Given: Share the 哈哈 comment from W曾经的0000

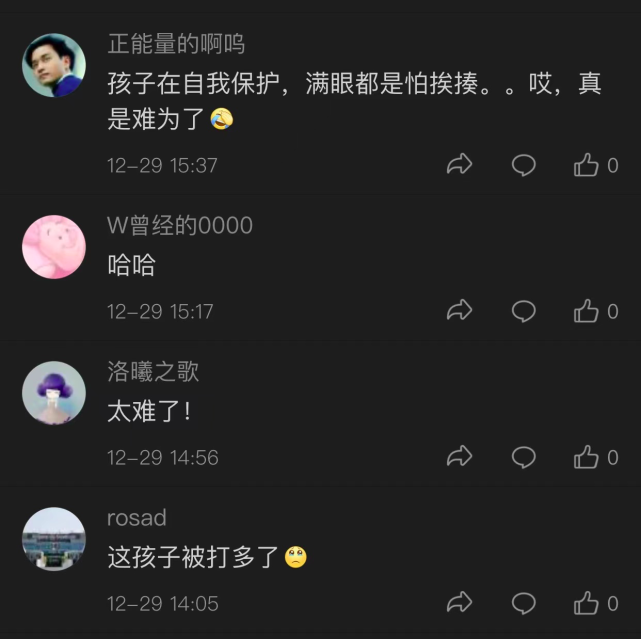Looking at the screenshot, I should click(x=459, y=311).
